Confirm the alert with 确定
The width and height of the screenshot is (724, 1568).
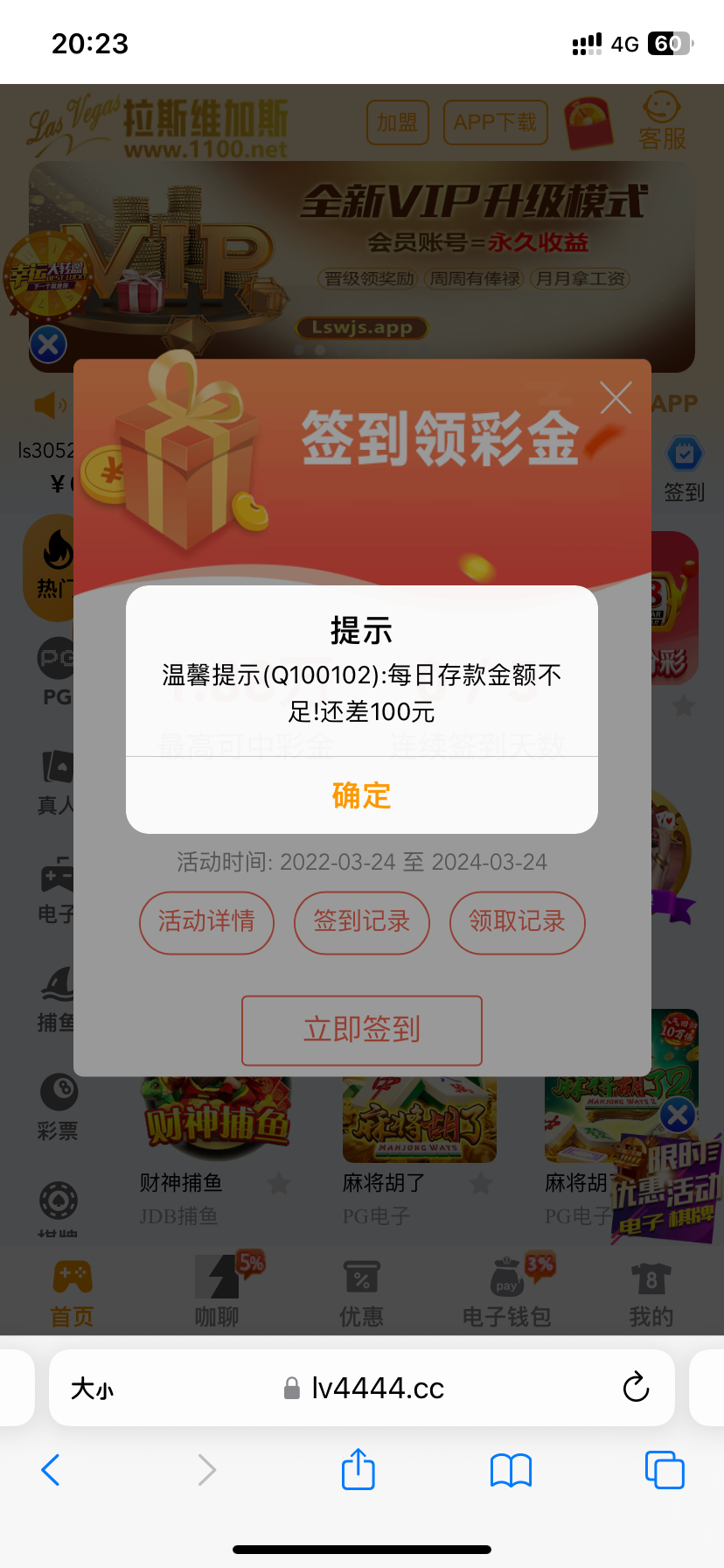(361, 795)
